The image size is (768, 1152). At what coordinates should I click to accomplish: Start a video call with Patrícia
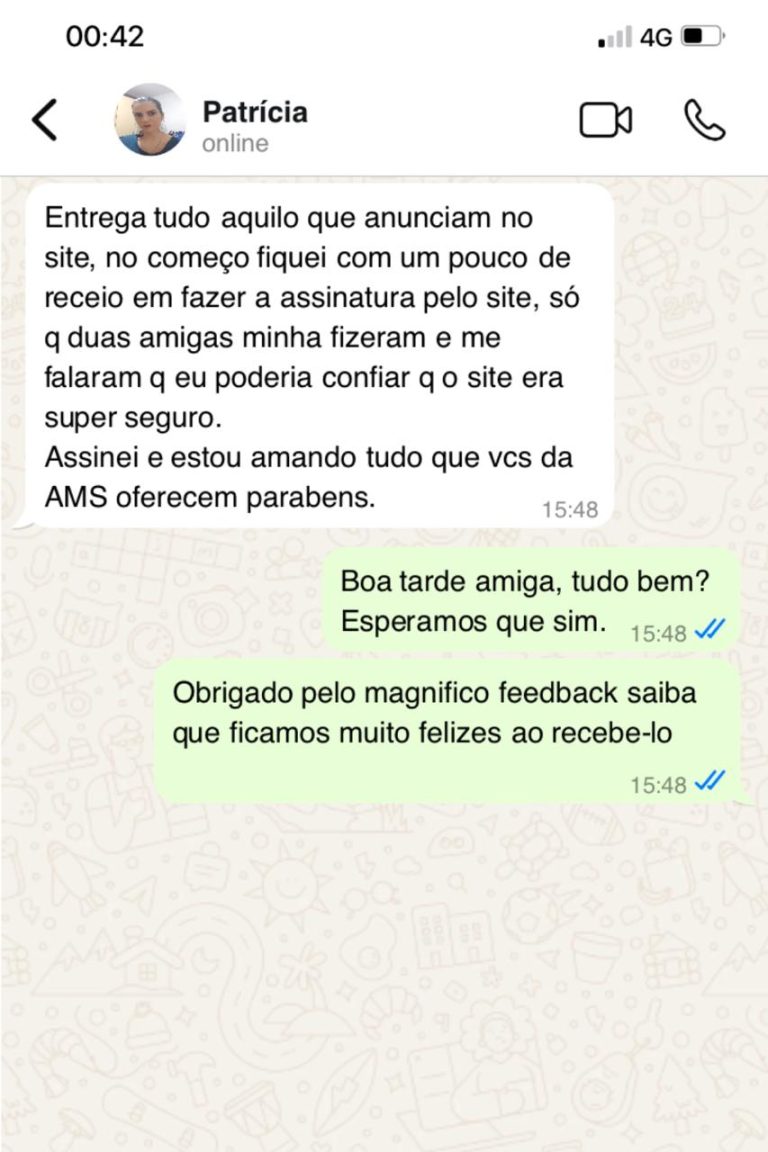click(x=605, y=121)
